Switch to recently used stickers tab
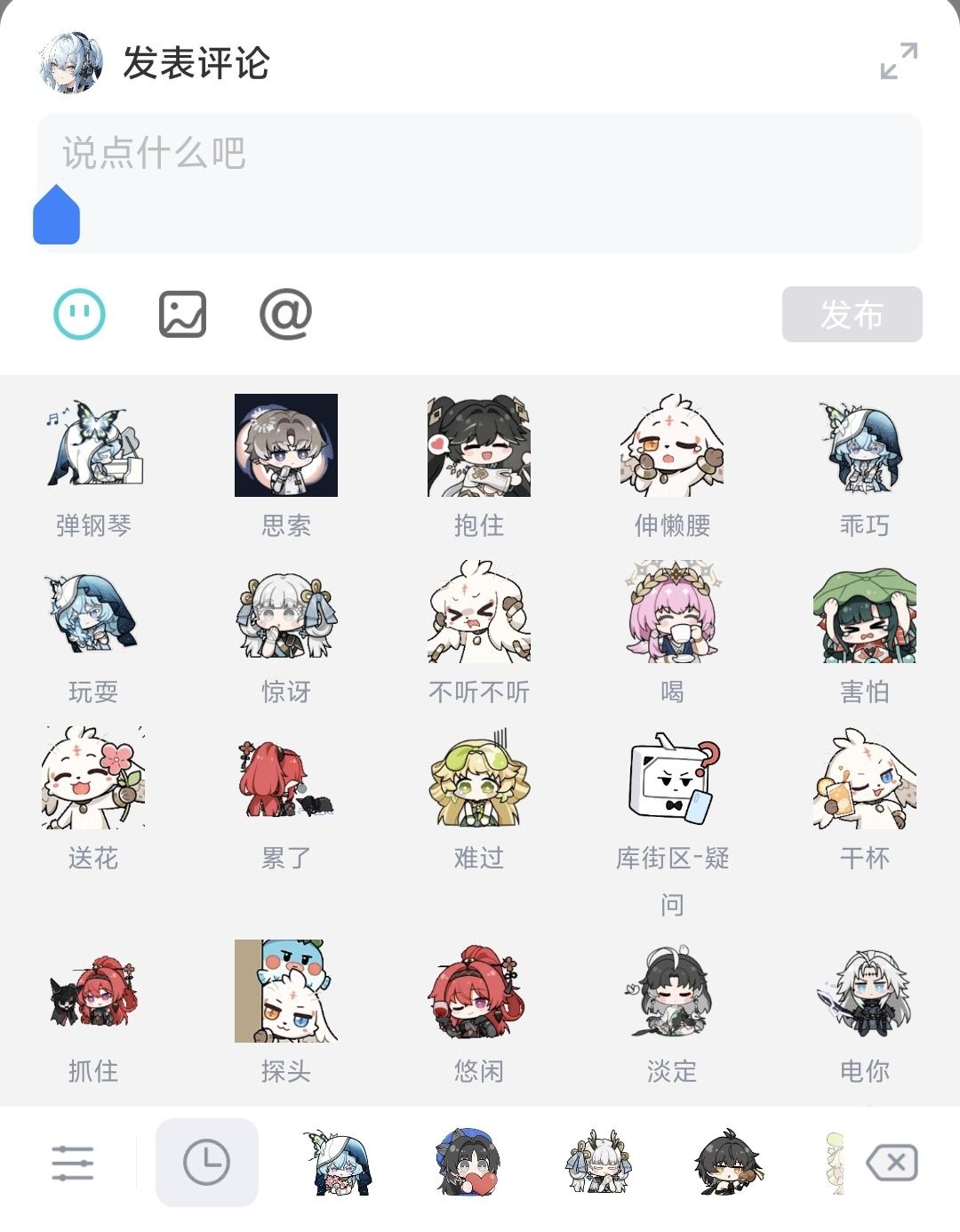The height and width of the screenshot is (1232, 960). 206,1163
